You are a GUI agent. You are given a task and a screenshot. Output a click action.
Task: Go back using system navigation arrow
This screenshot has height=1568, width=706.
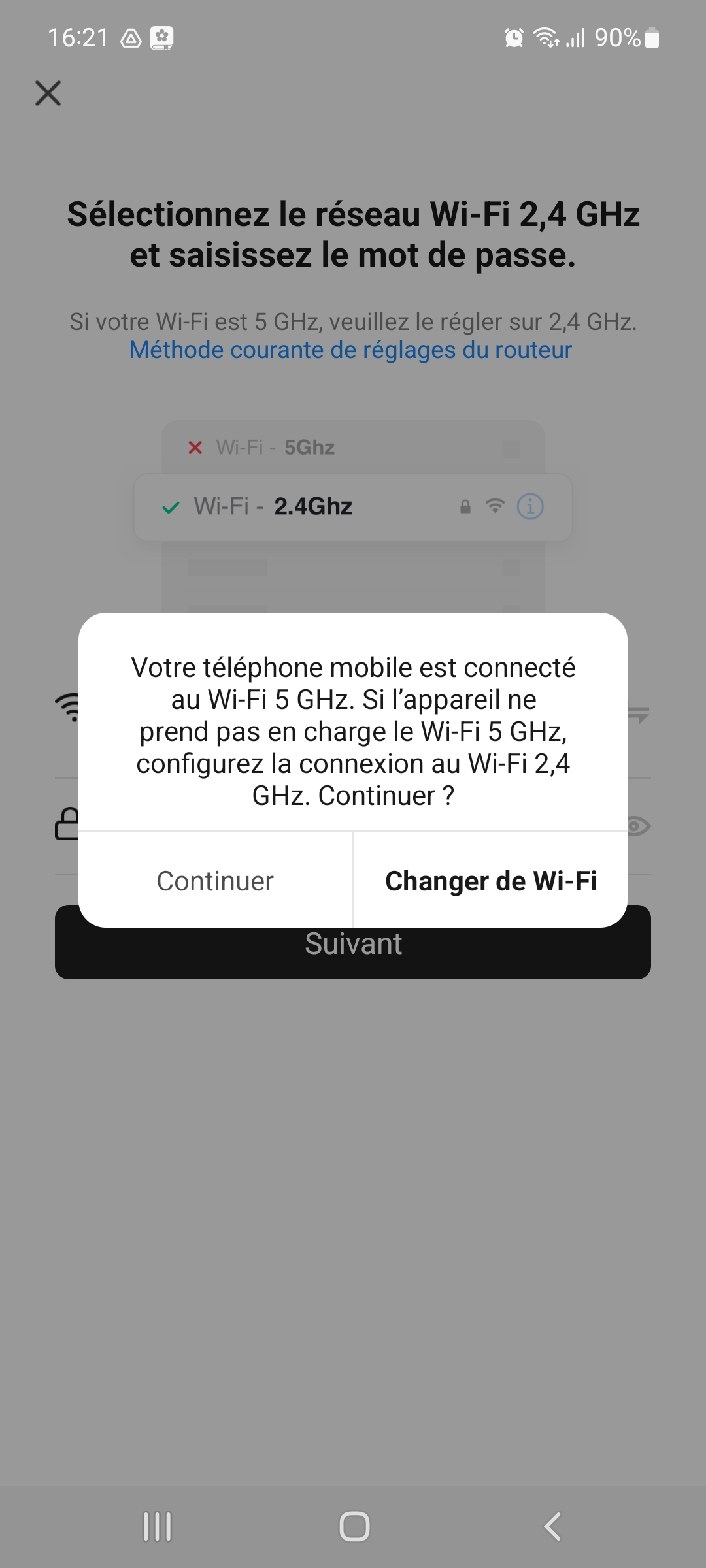(x=552, y=1527)
